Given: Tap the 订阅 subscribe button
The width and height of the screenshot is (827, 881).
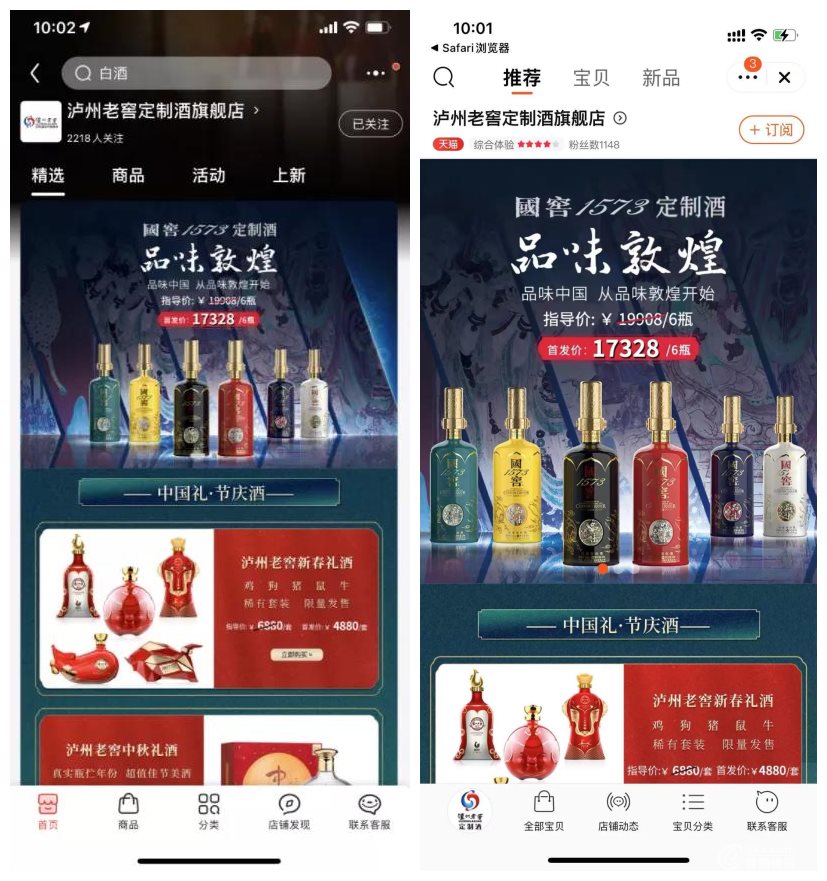Looking at the screenshot, I should [x=770, y=130].
